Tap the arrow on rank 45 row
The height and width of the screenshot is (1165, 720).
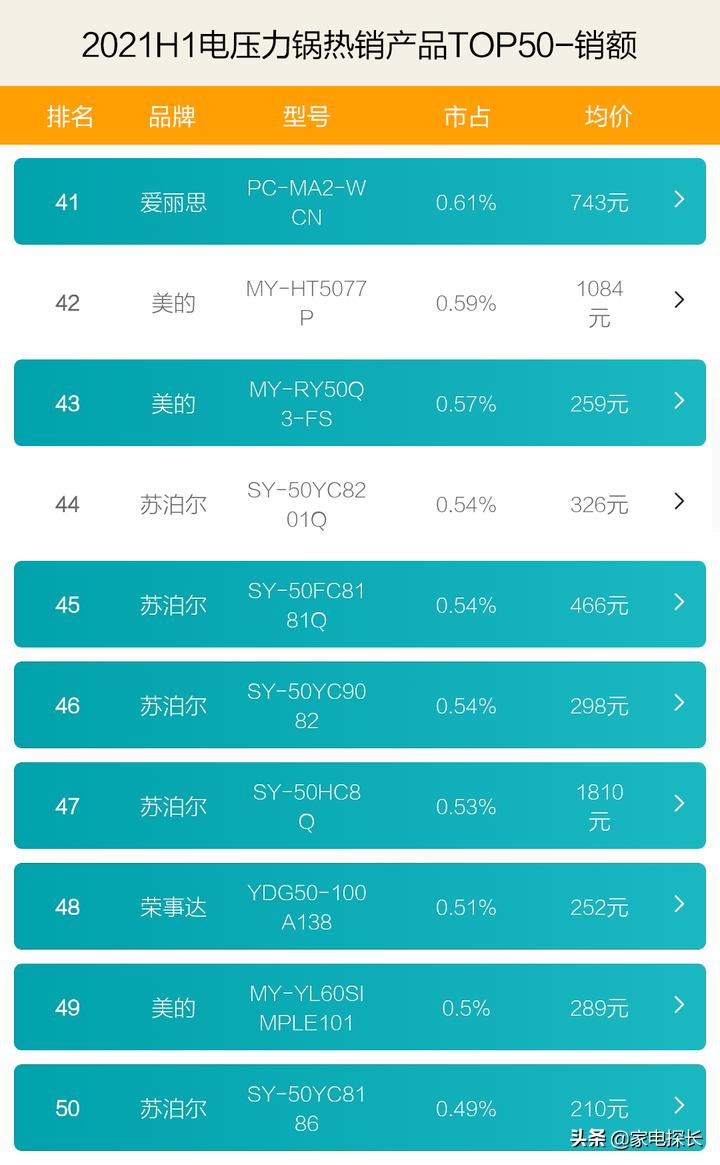[679, 604]
